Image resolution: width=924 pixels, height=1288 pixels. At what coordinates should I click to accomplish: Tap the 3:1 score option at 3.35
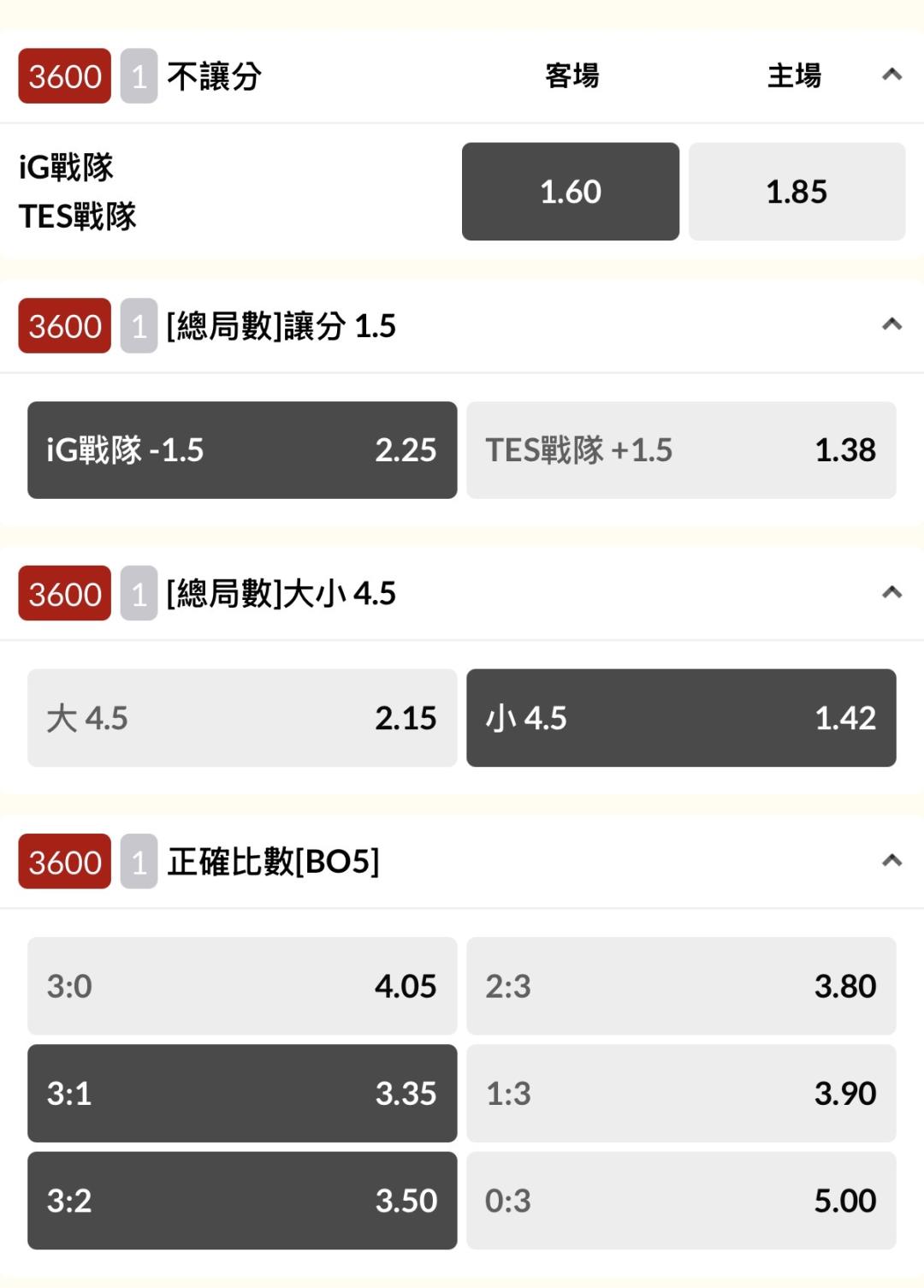(242, 1093)
